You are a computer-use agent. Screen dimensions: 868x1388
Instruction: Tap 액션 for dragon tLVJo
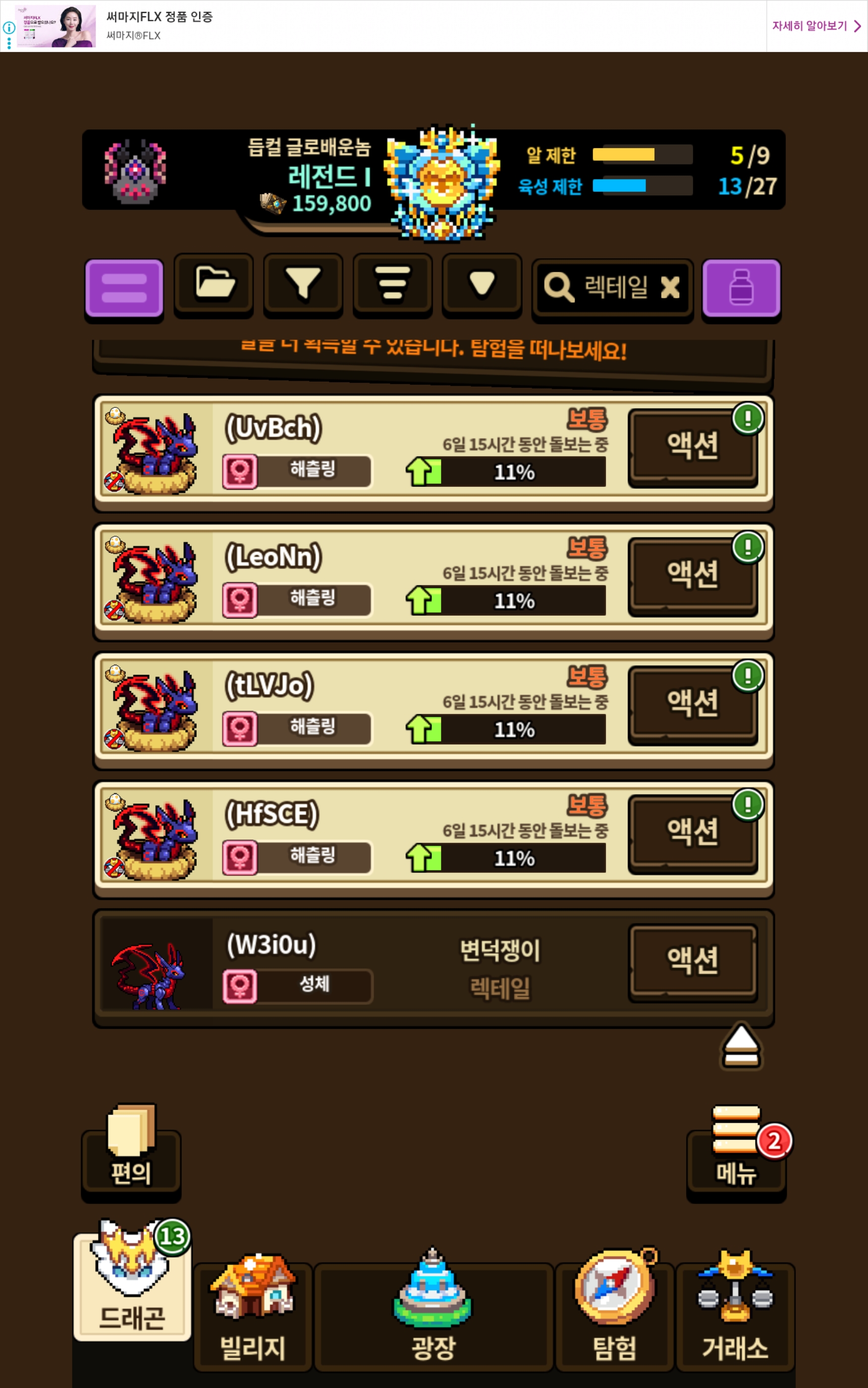(692, 704)
